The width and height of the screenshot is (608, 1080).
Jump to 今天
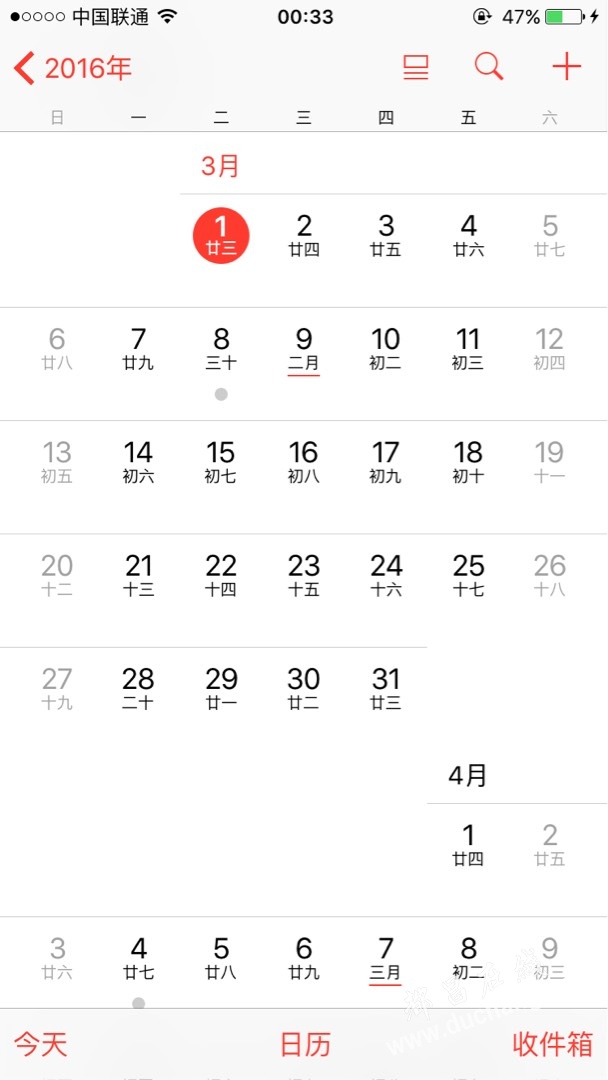click(41, 1044)
